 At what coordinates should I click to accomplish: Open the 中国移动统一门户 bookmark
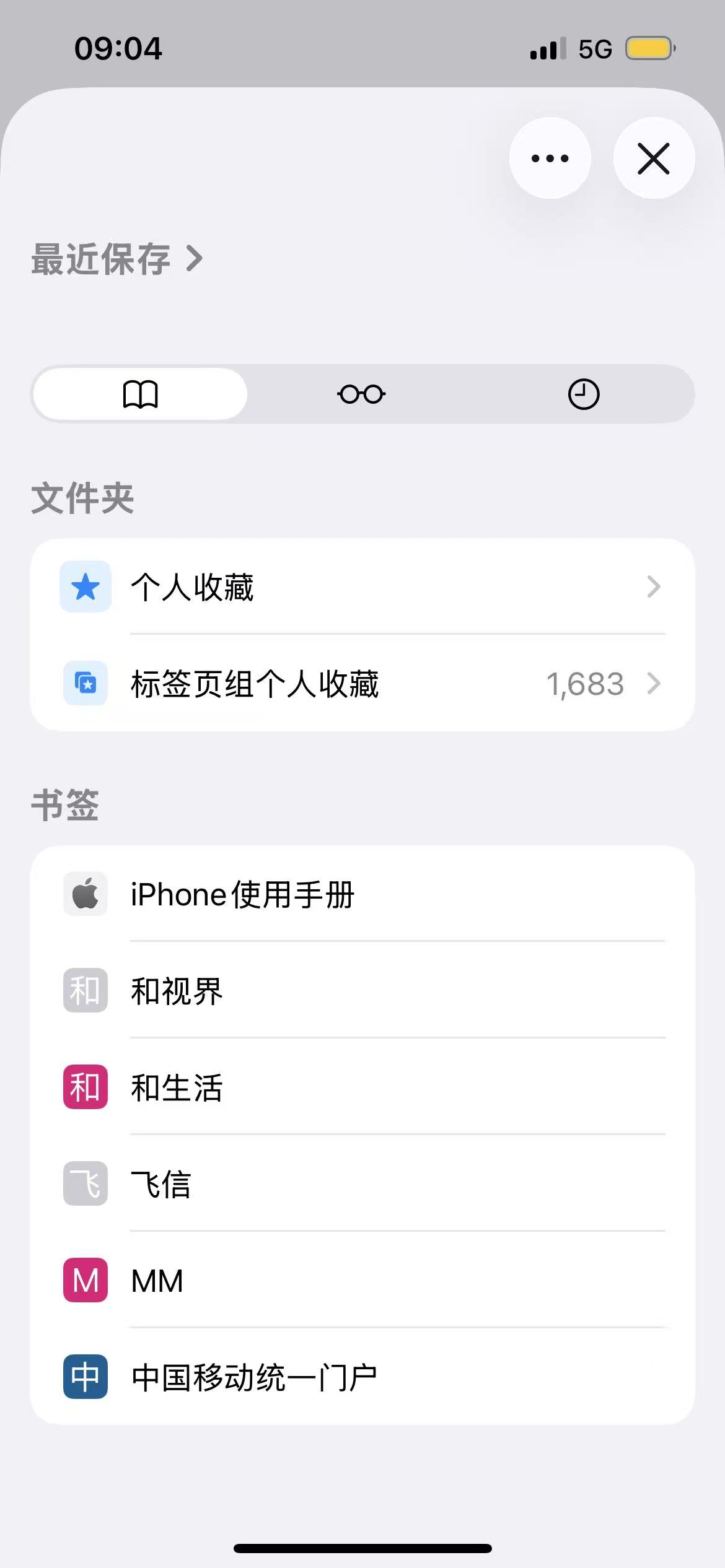pos(362,1377)
